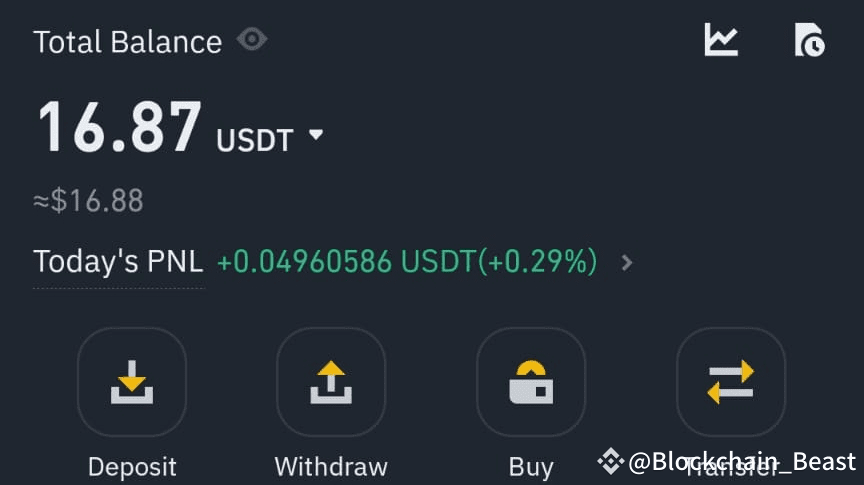Open the Transfer option
This screenshot has width=864, height=485.
click(731, 382)
